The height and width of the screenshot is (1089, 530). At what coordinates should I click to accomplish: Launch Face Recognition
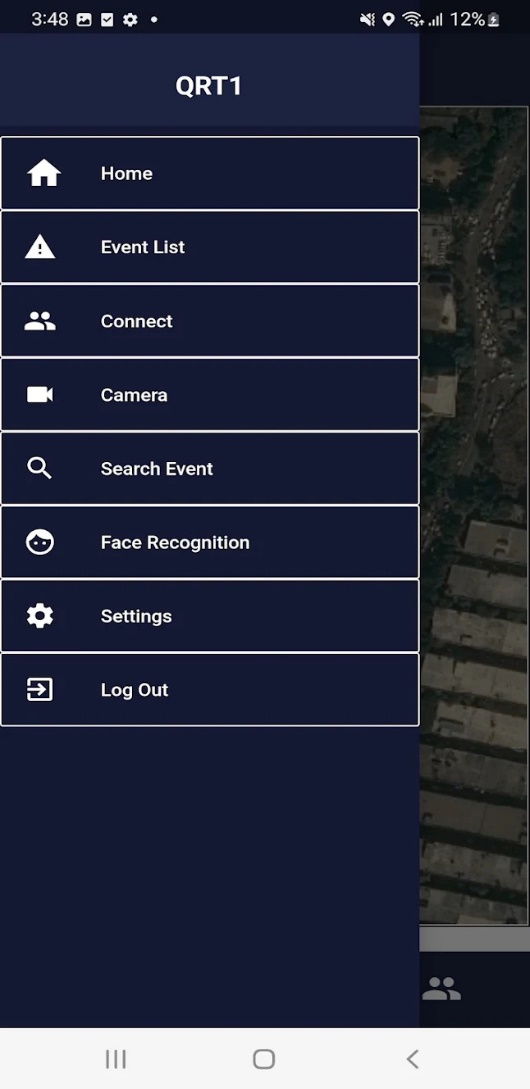[210, 542]
